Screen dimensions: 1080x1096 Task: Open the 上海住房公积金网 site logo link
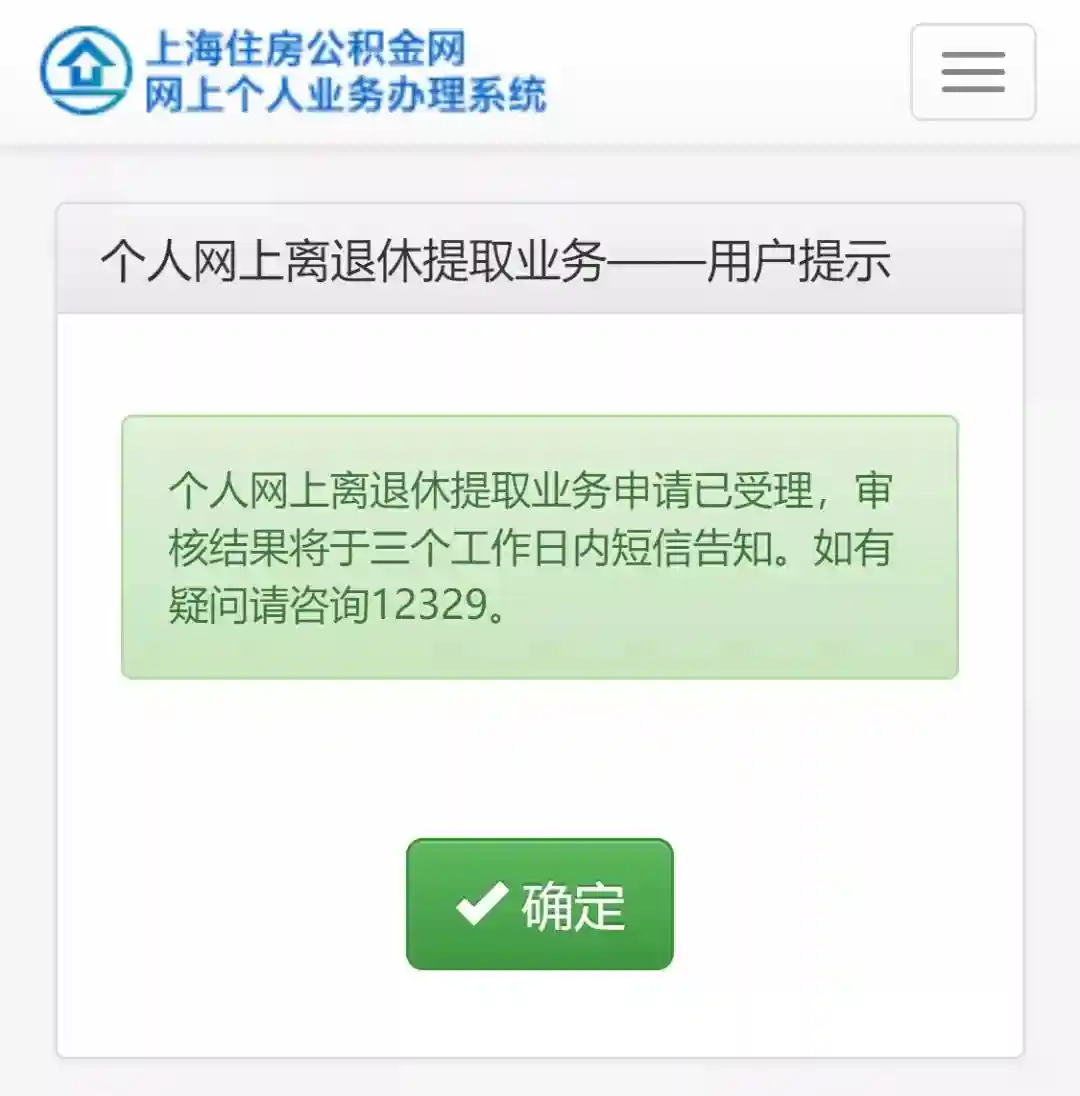click(293, 70)
